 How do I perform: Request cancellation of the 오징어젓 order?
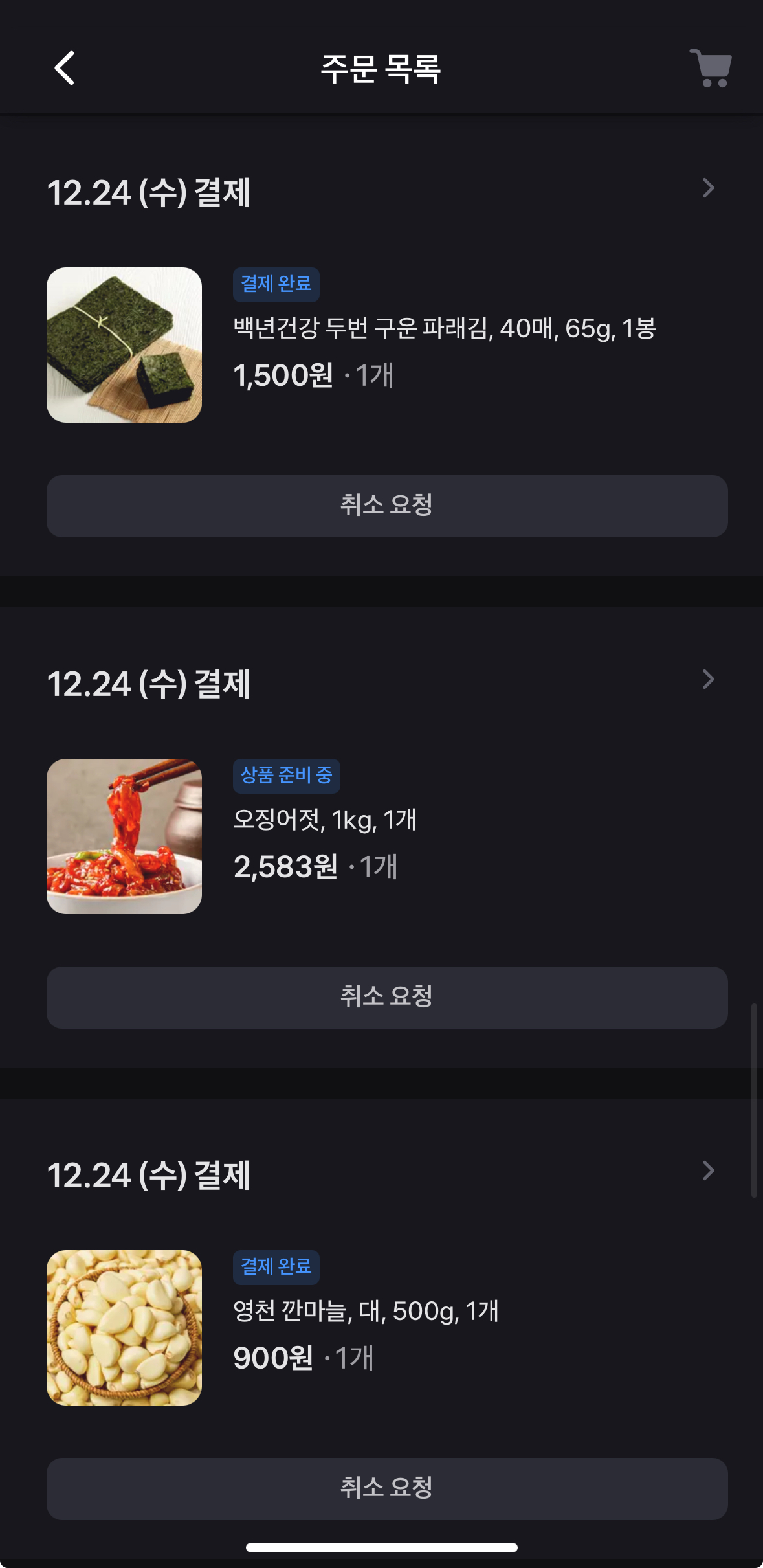point(387,997)
